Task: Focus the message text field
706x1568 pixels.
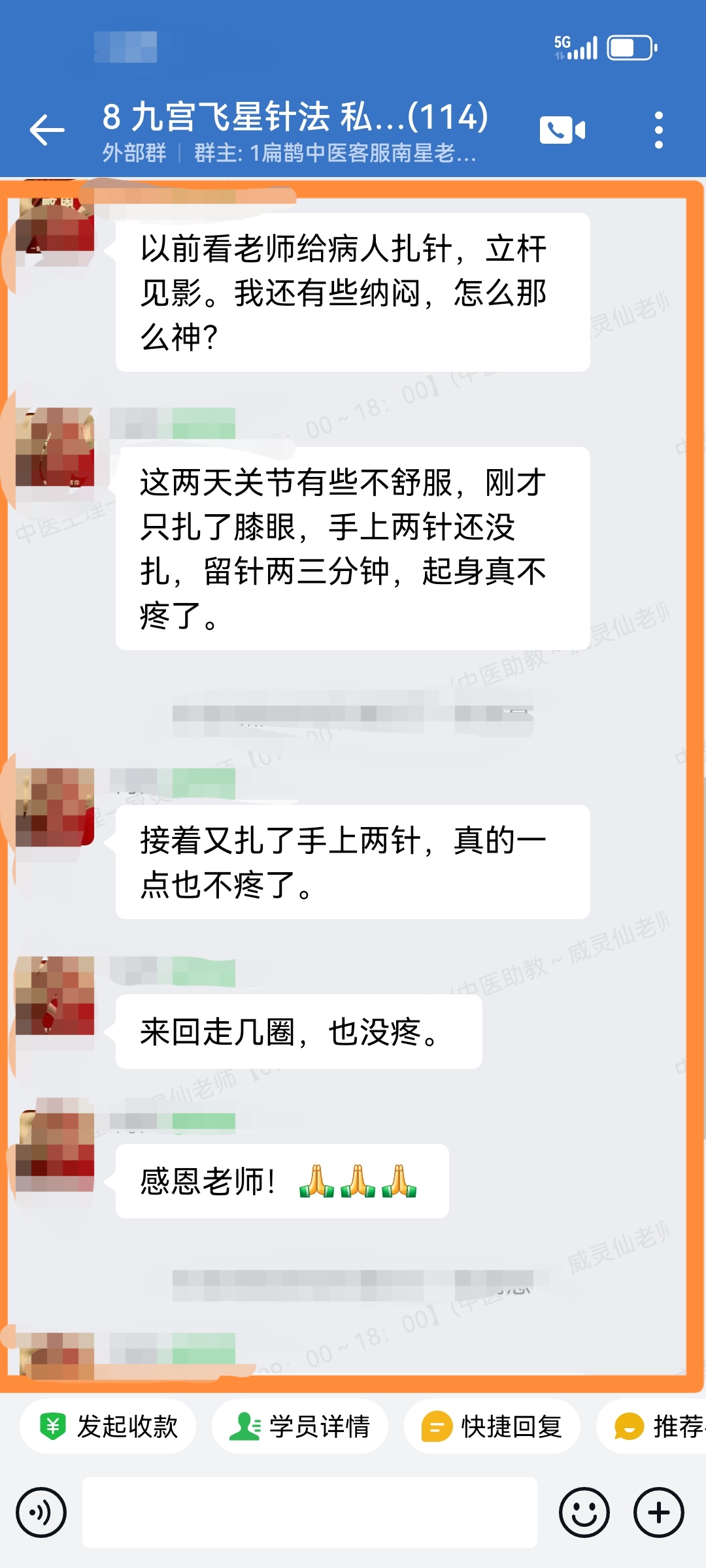Action: (309, 1512)
